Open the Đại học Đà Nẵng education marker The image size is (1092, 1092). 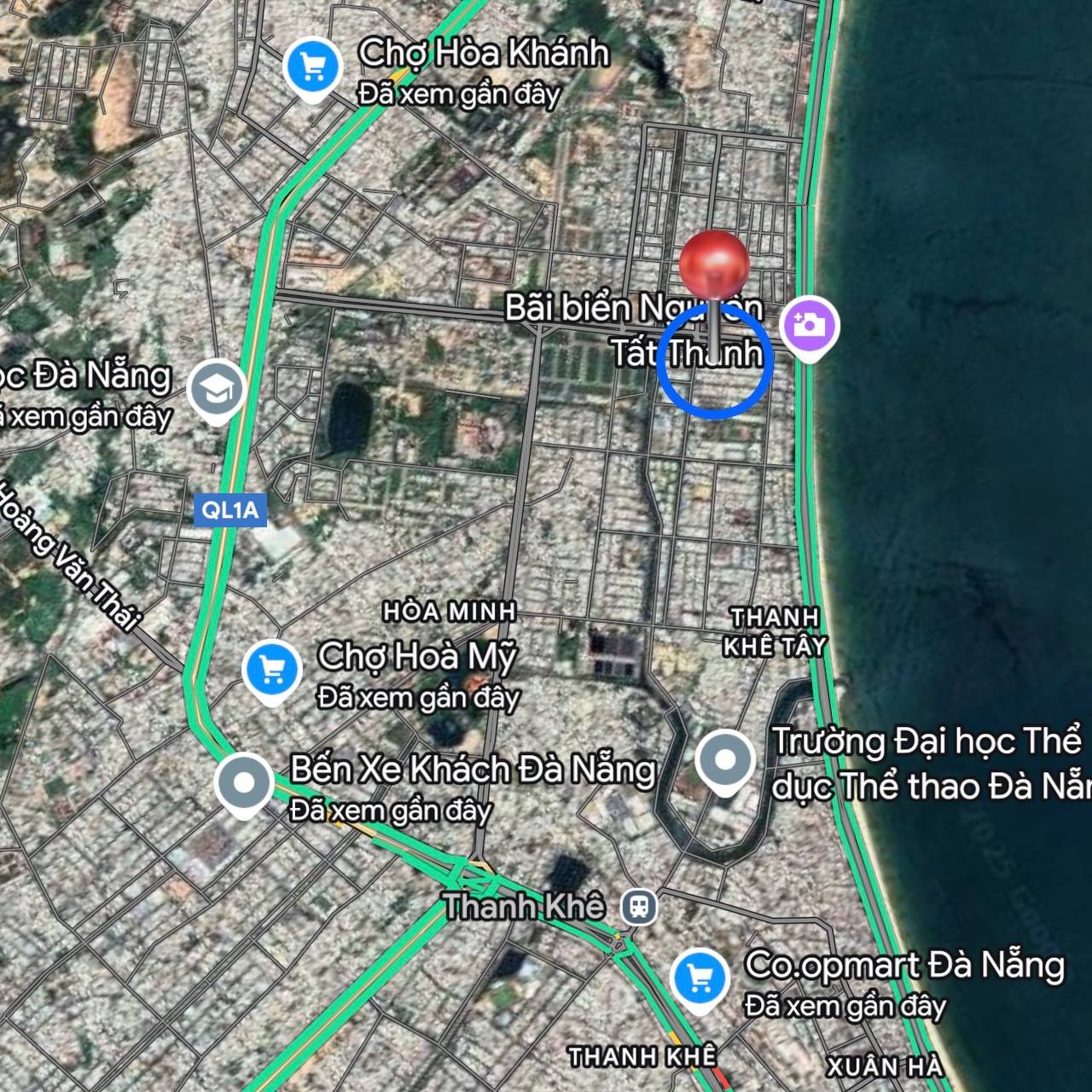(218, 389)
